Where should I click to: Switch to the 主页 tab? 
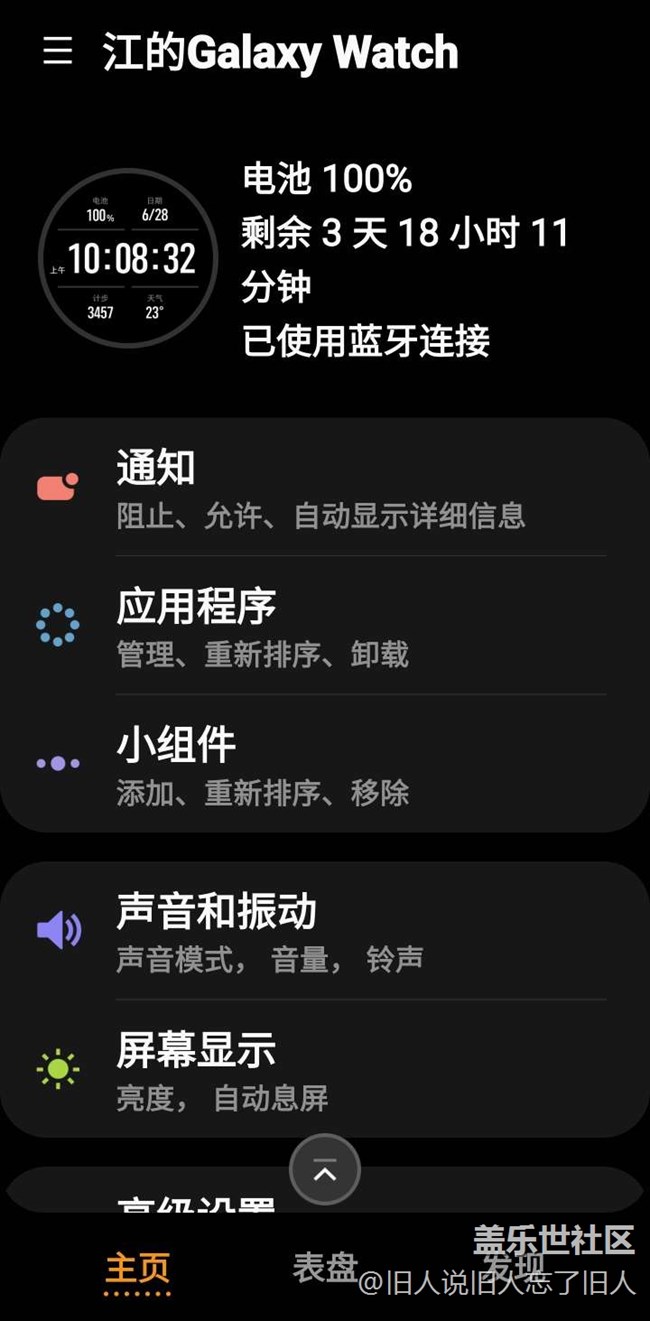(x=138, y=1268)
